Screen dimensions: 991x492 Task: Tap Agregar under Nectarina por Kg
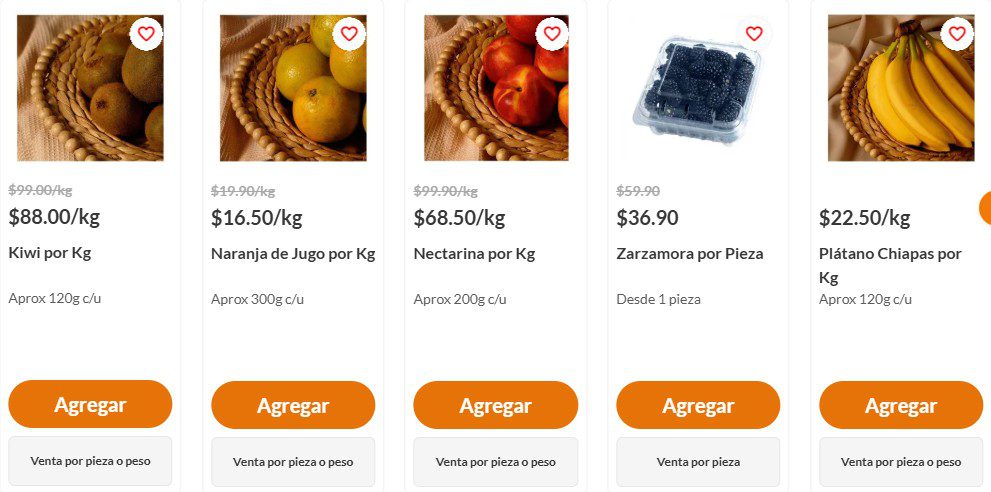click(x=496, y=405)
